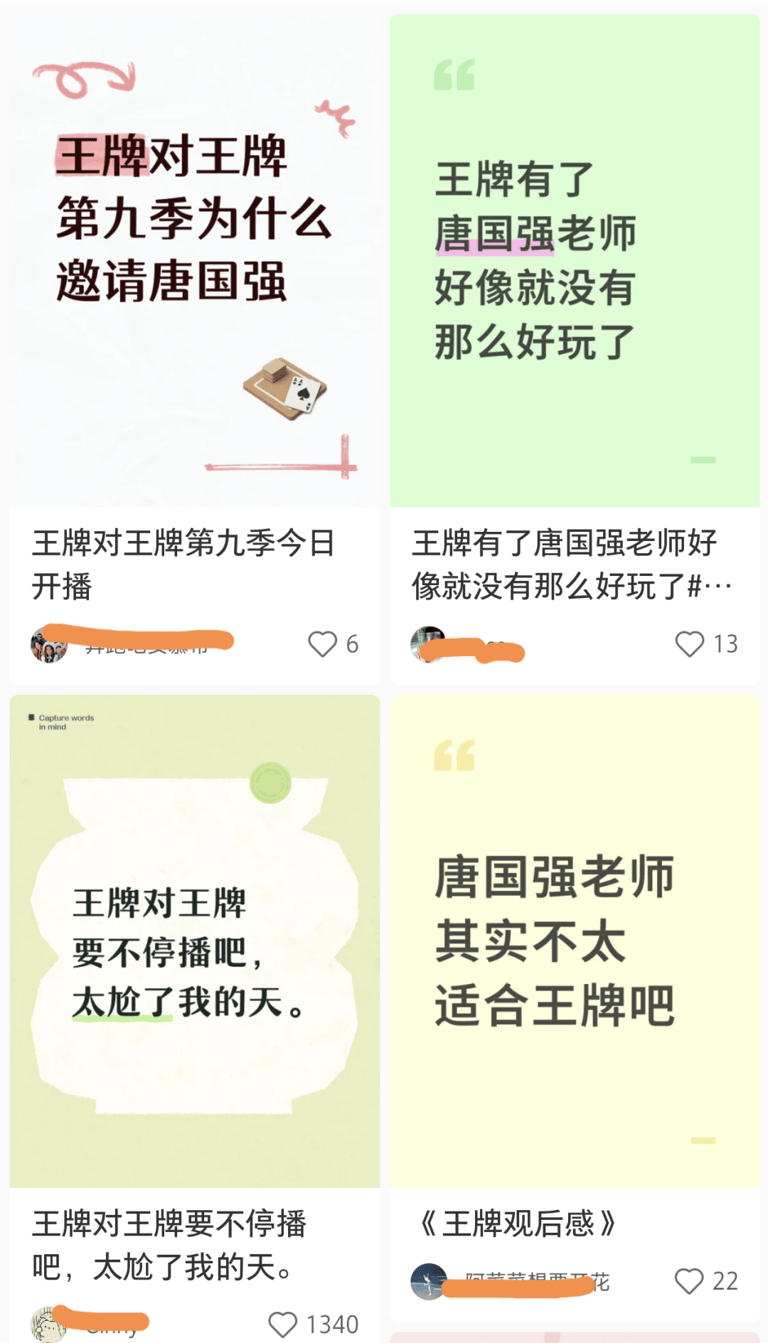768x1343 pixels.
Task: Like the post with 1340 likes
Action: click(283, 1325)
